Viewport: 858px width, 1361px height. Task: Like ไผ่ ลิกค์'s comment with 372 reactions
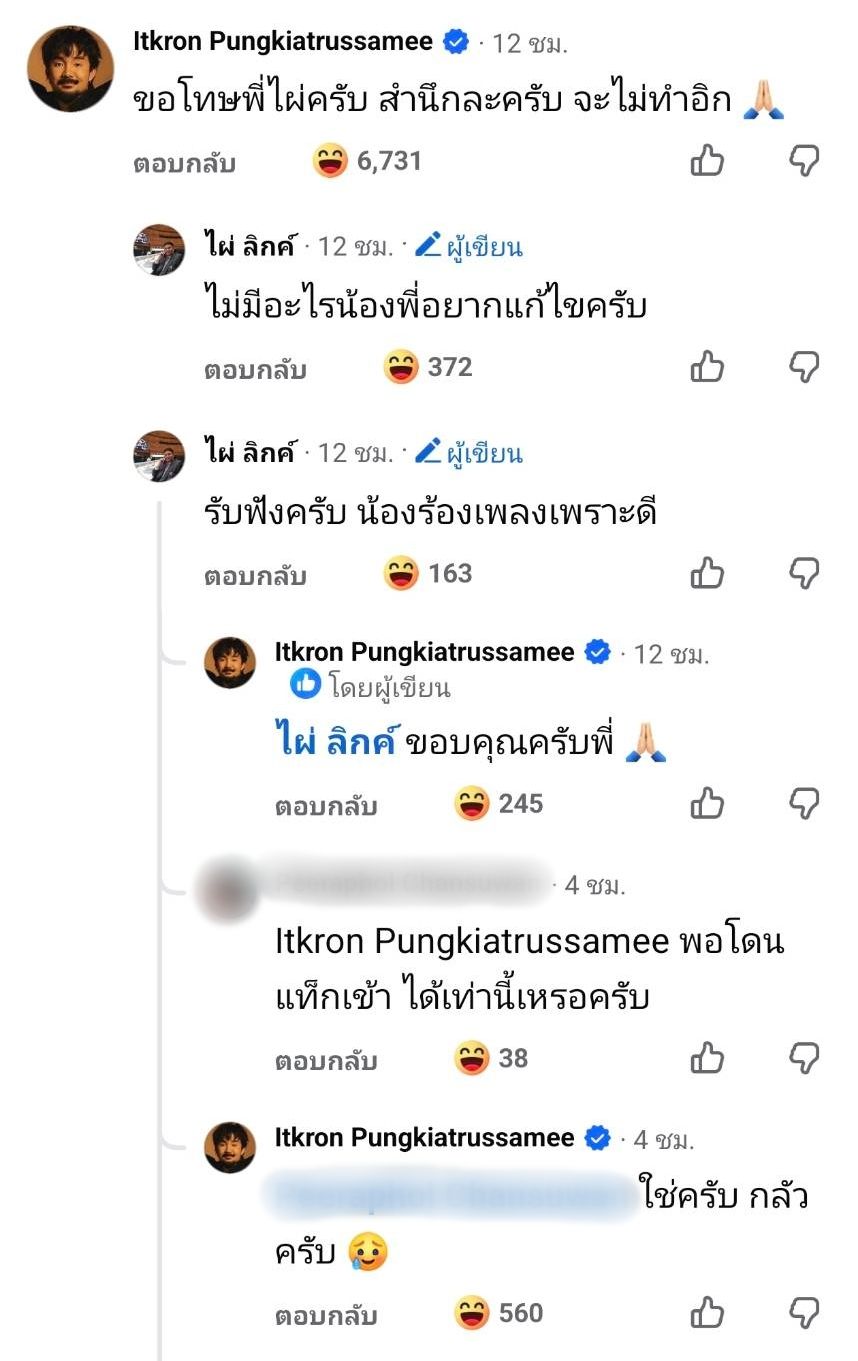tap(707, 367)
